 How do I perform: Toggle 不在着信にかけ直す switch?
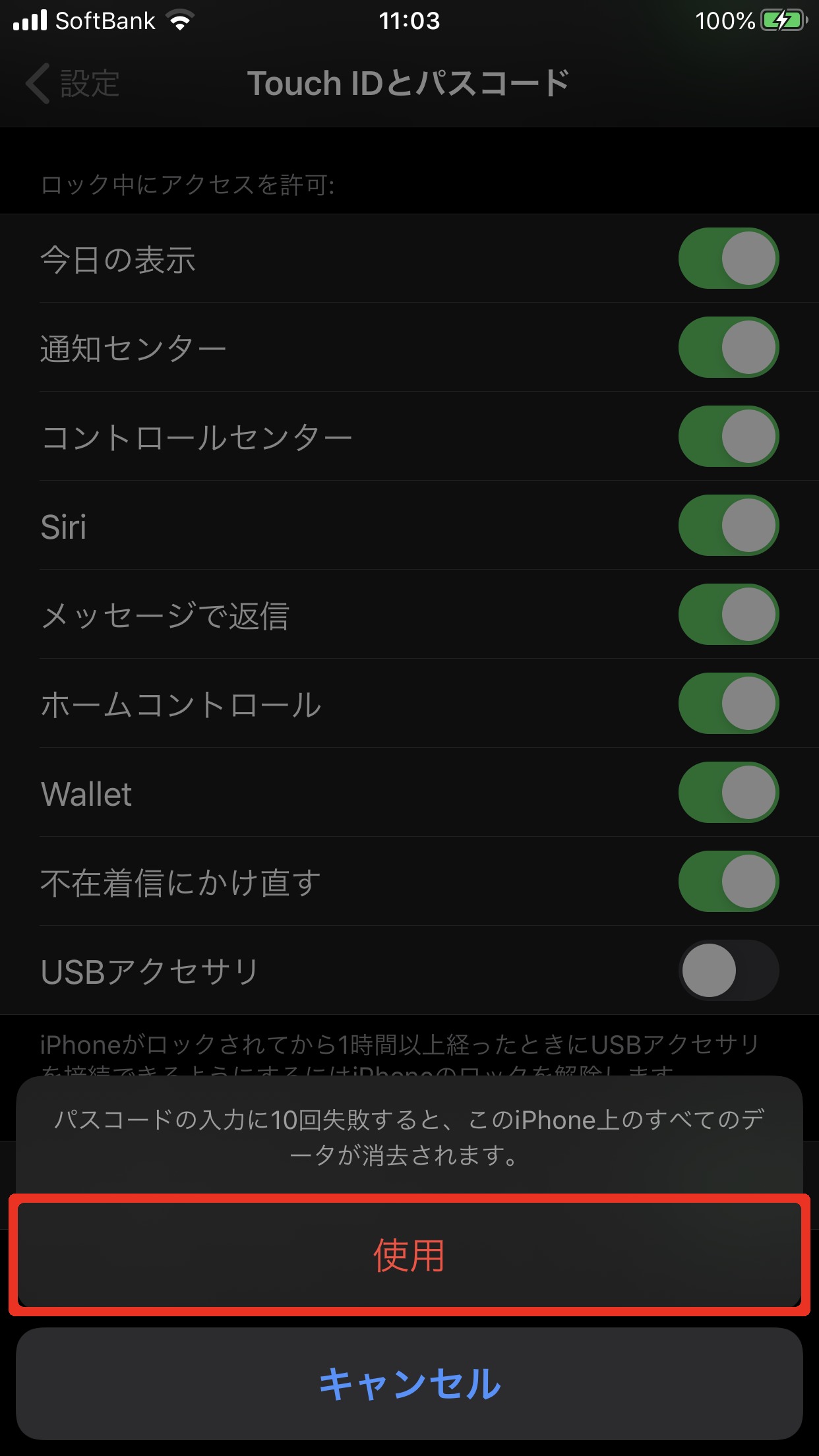coord(728,882)
